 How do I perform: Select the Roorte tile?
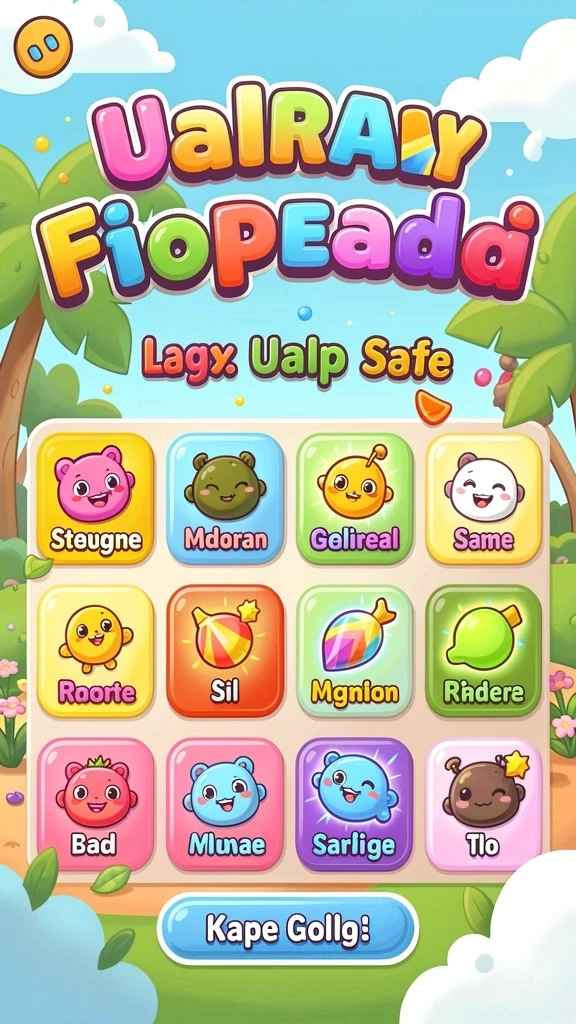pyautogui.click(x=95, y=651)
